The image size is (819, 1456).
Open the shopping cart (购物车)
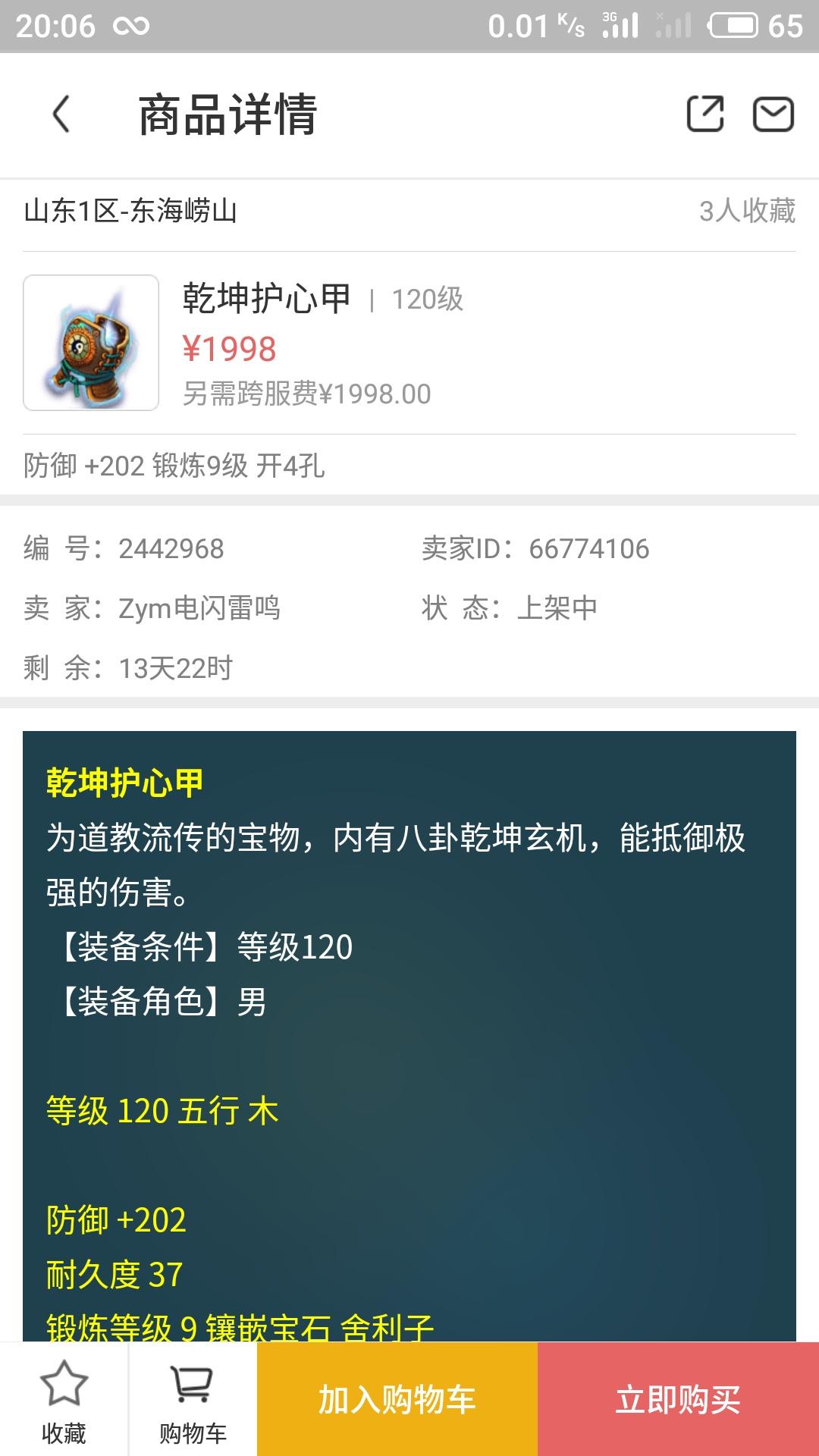tap(193, 1400)
